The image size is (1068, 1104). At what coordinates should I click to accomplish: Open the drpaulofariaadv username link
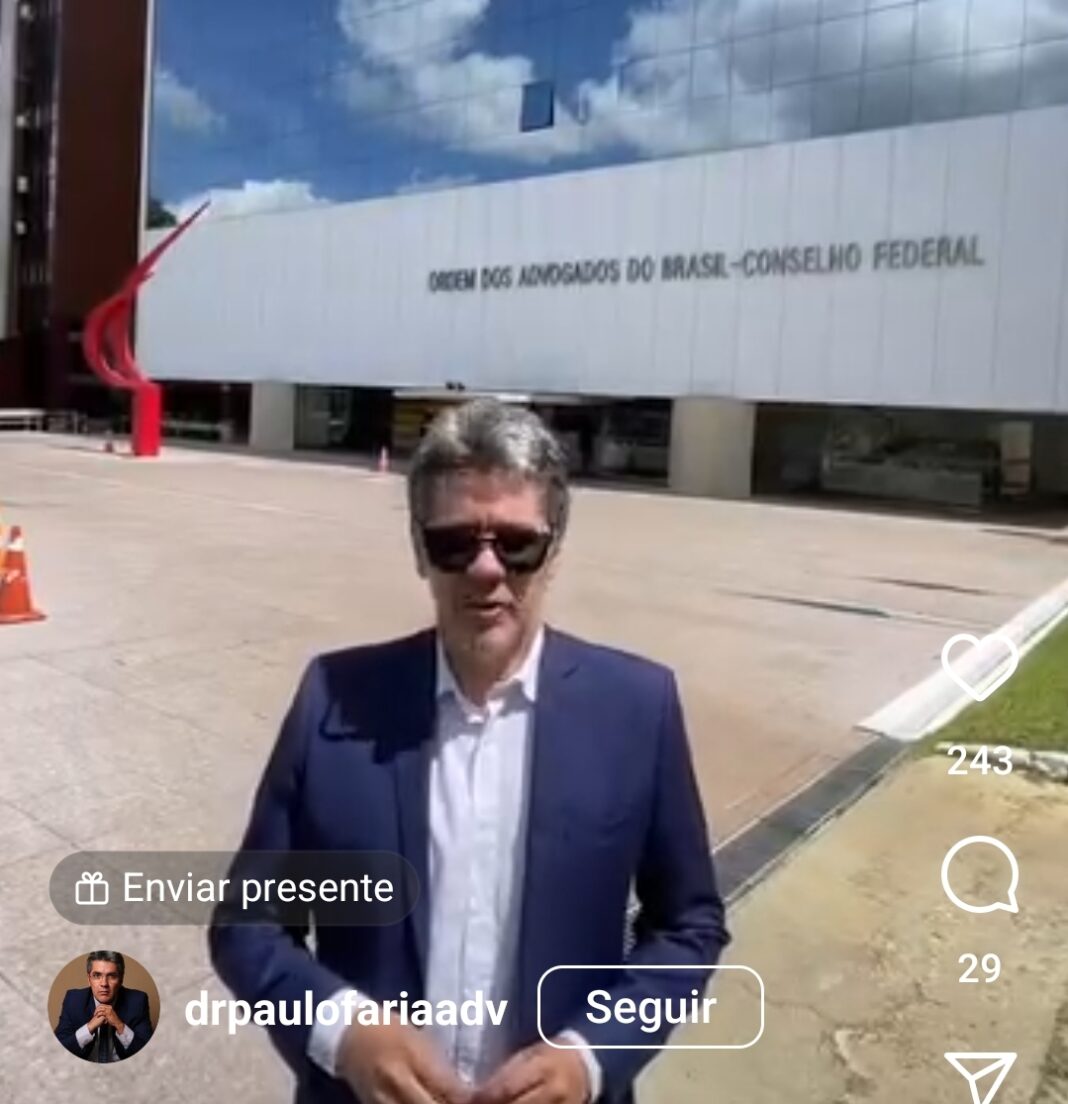point(346,1010)
